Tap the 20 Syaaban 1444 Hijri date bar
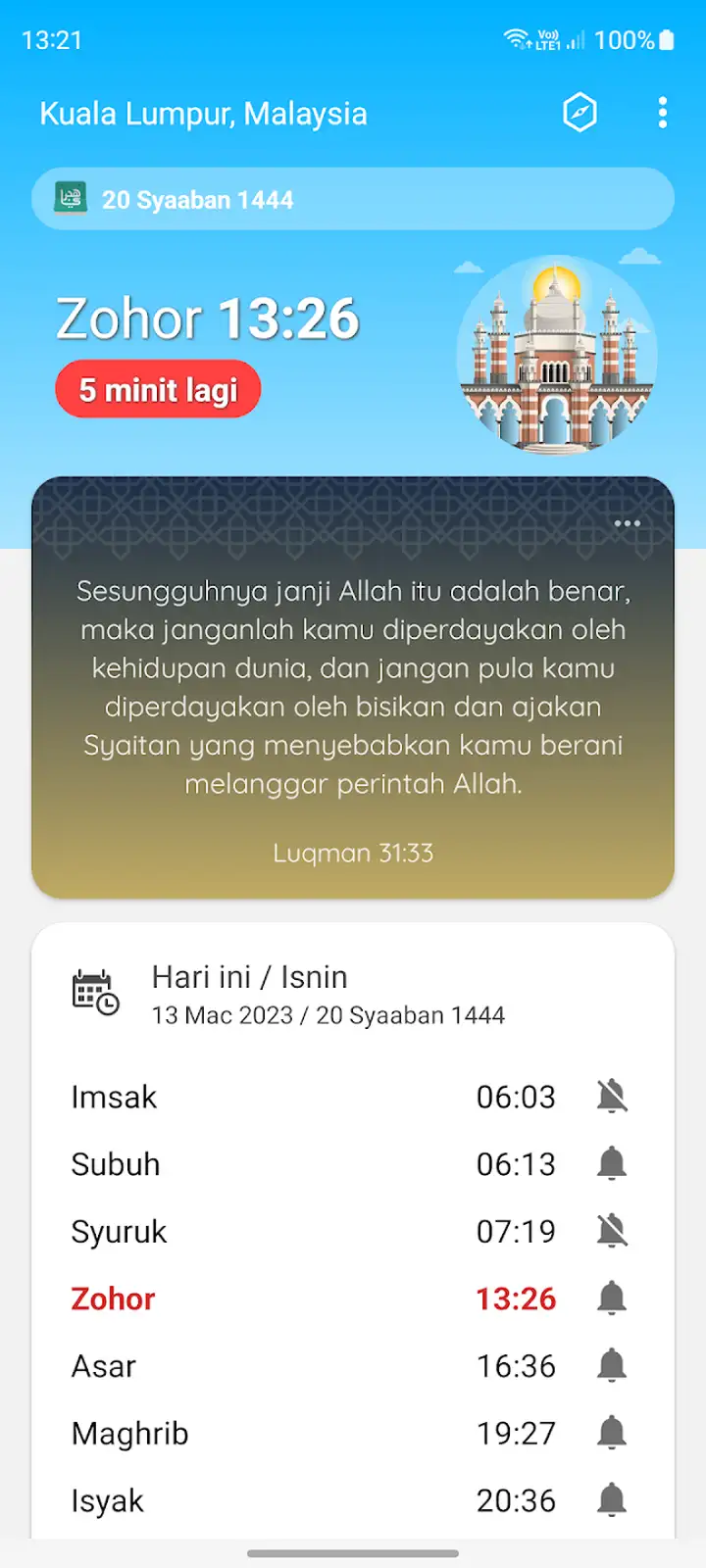The width and height of the screenshot is (706, 1568). pyautogui.click(x=353, y=199)
